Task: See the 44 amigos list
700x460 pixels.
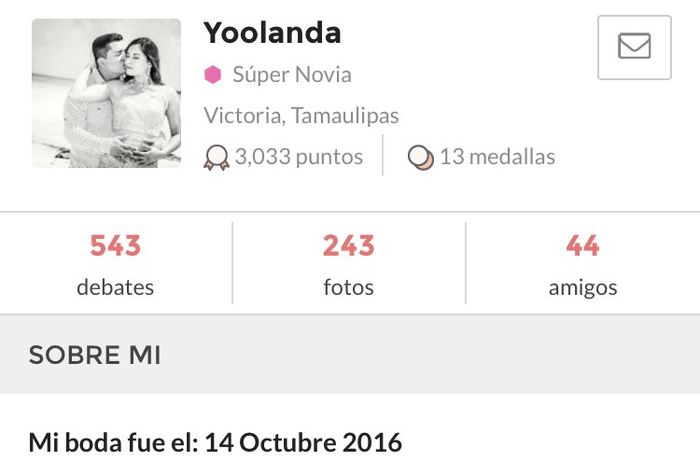Action: tap(582, 264)
